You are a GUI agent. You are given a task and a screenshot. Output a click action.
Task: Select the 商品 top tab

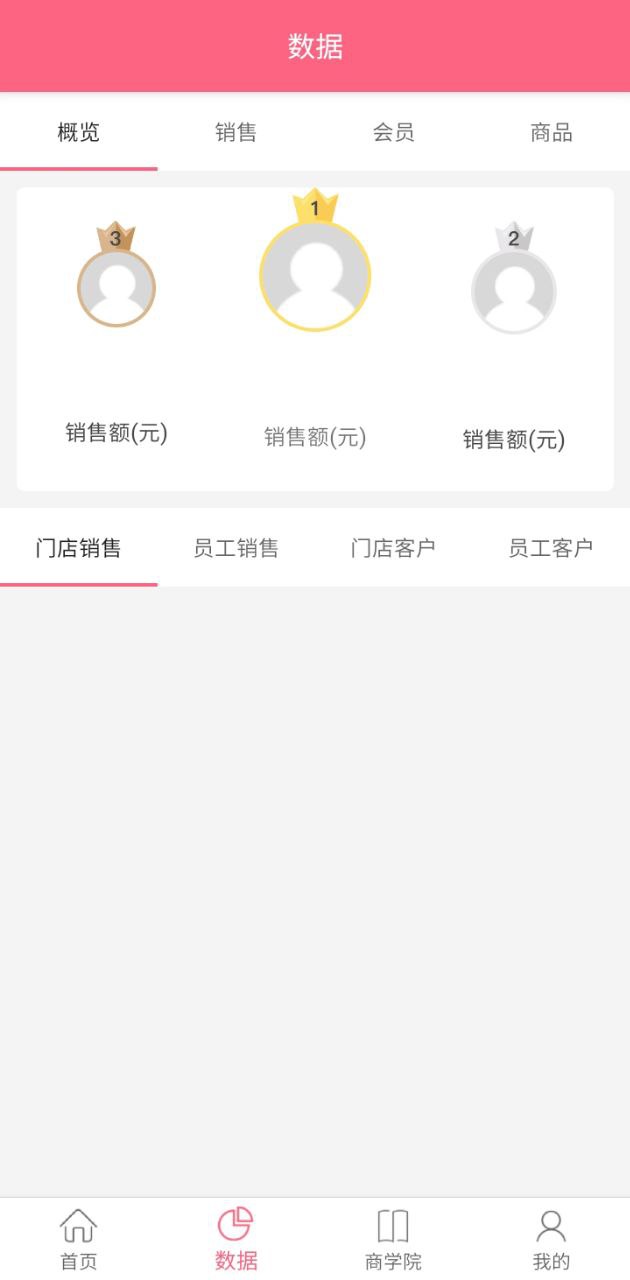tap(551, 132)
